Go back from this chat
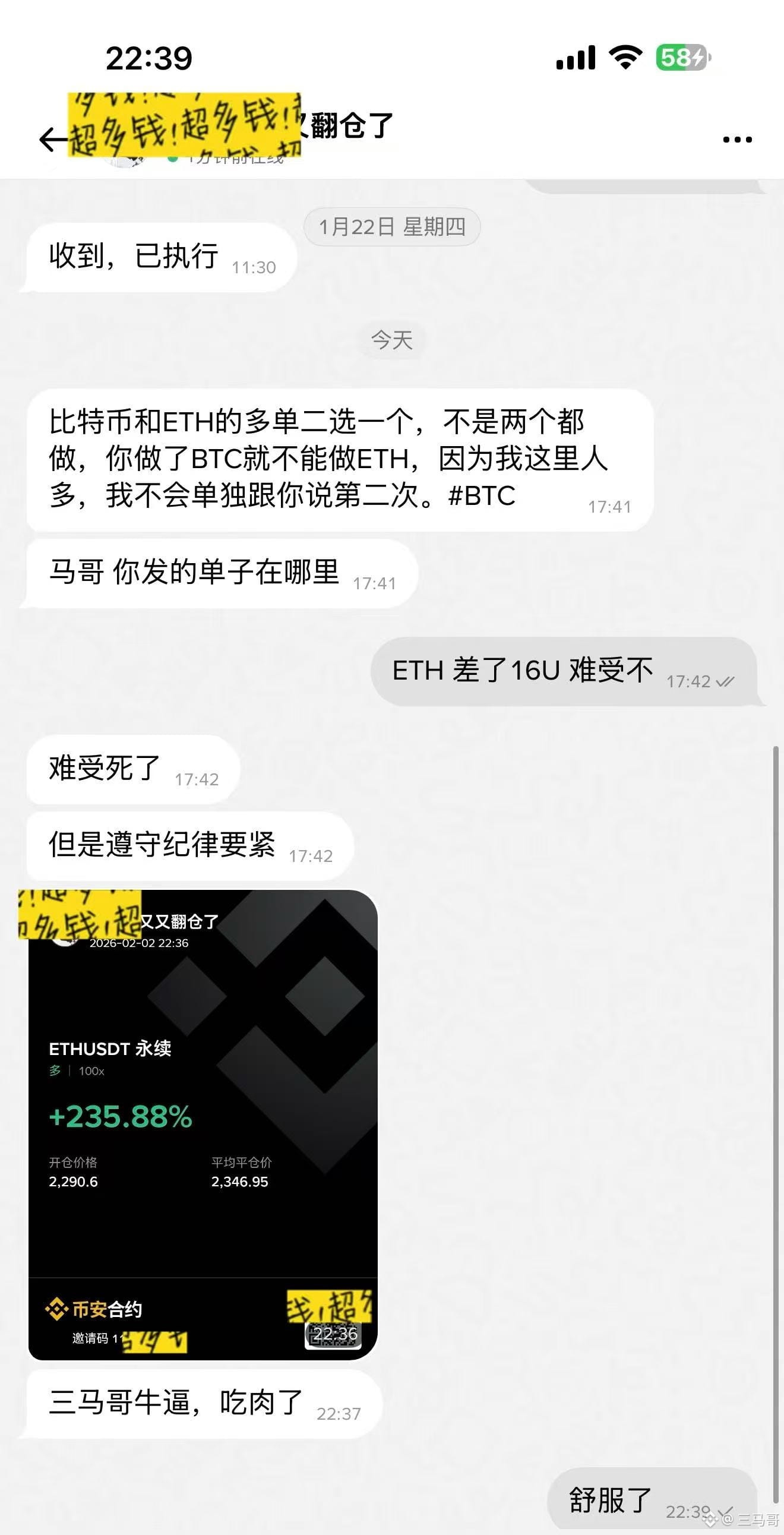Screen dimensions: 784x1535 [52, 140]
